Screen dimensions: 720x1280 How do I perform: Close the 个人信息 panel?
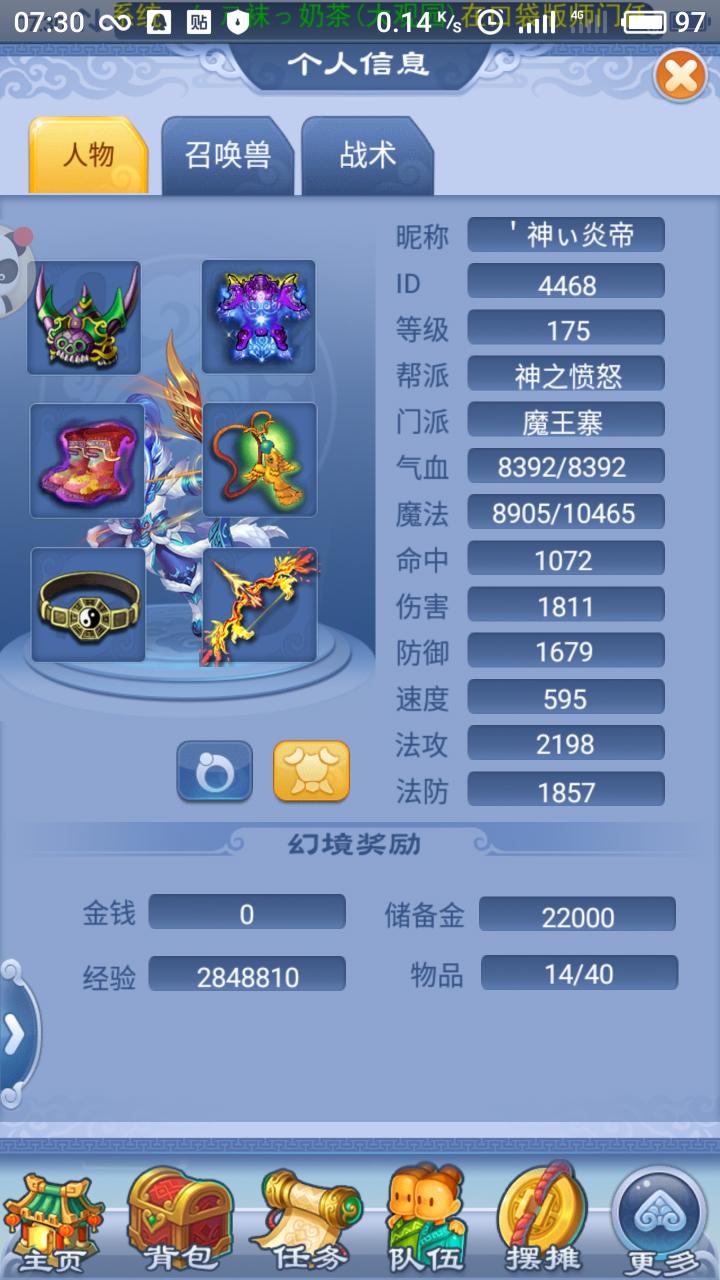point(681,76)
